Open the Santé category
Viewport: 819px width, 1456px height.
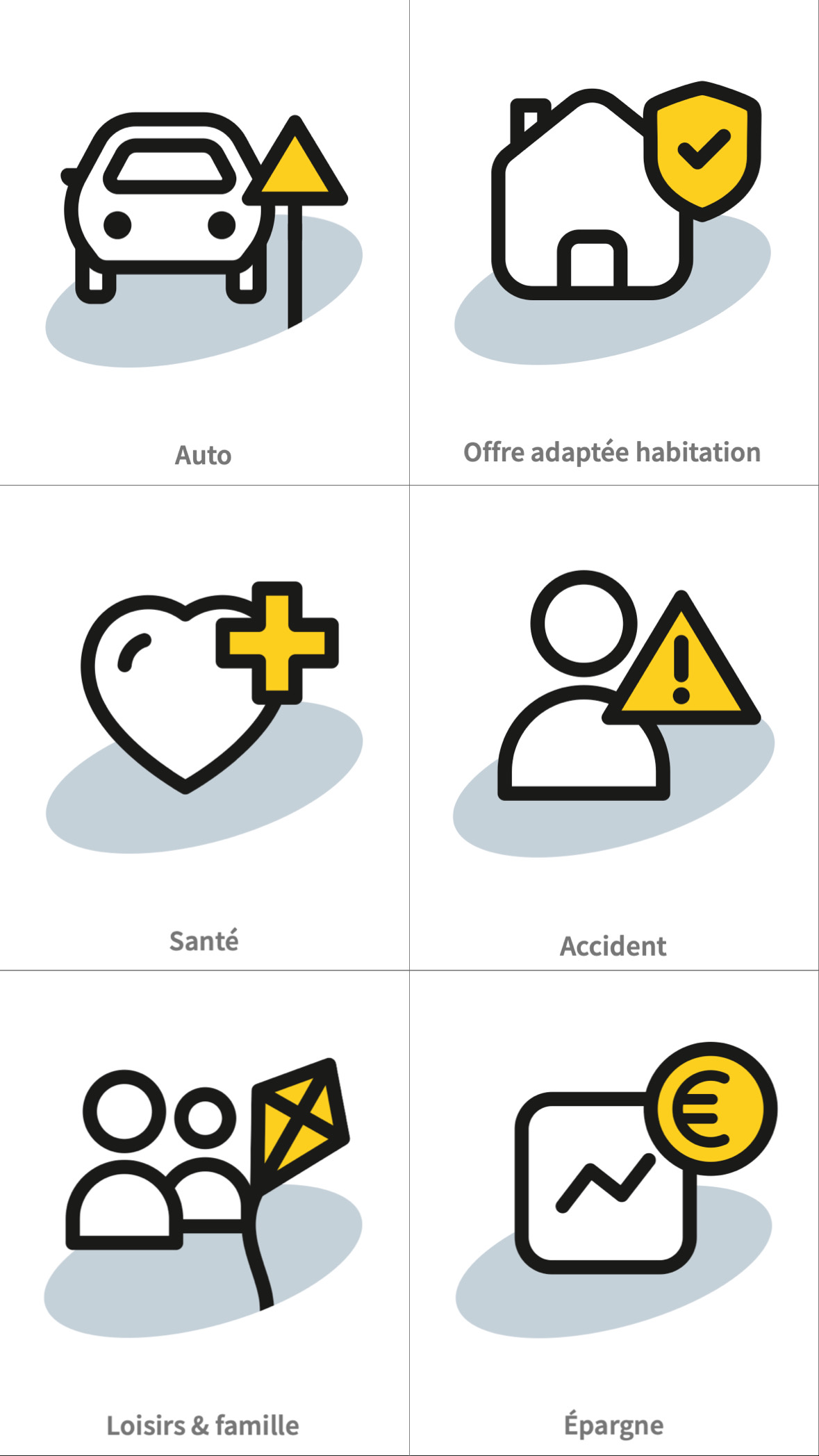click(204, 728)
